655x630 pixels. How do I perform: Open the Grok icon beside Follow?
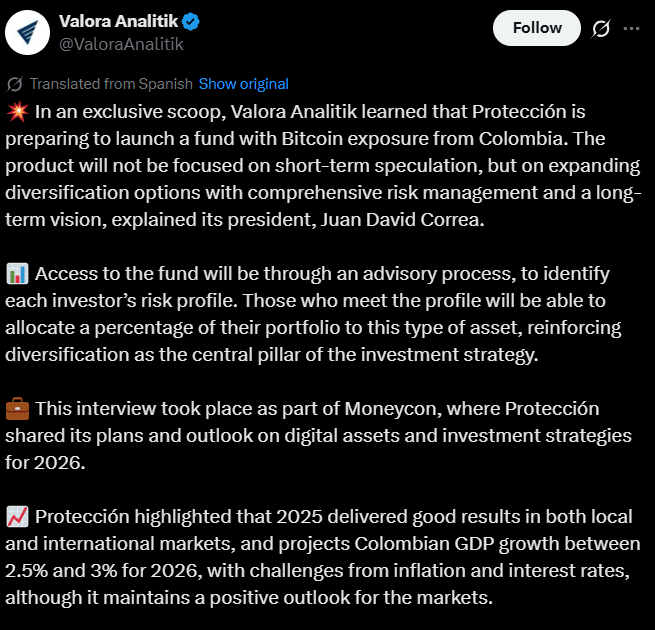click(x=601, y=29)
